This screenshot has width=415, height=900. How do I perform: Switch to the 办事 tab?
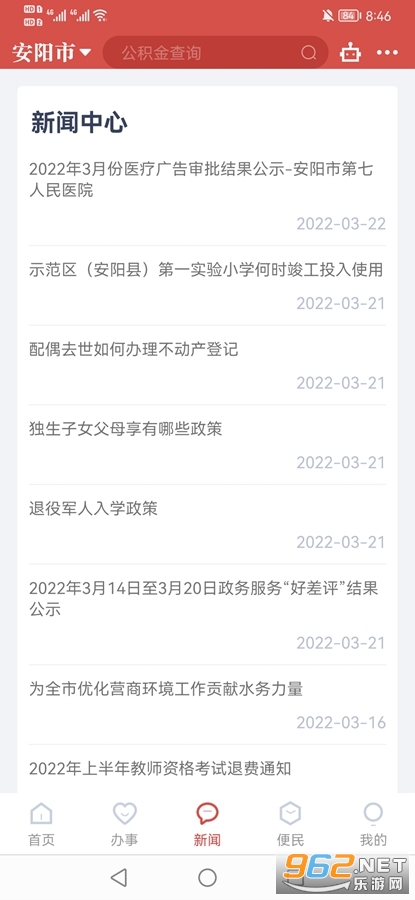125,824
